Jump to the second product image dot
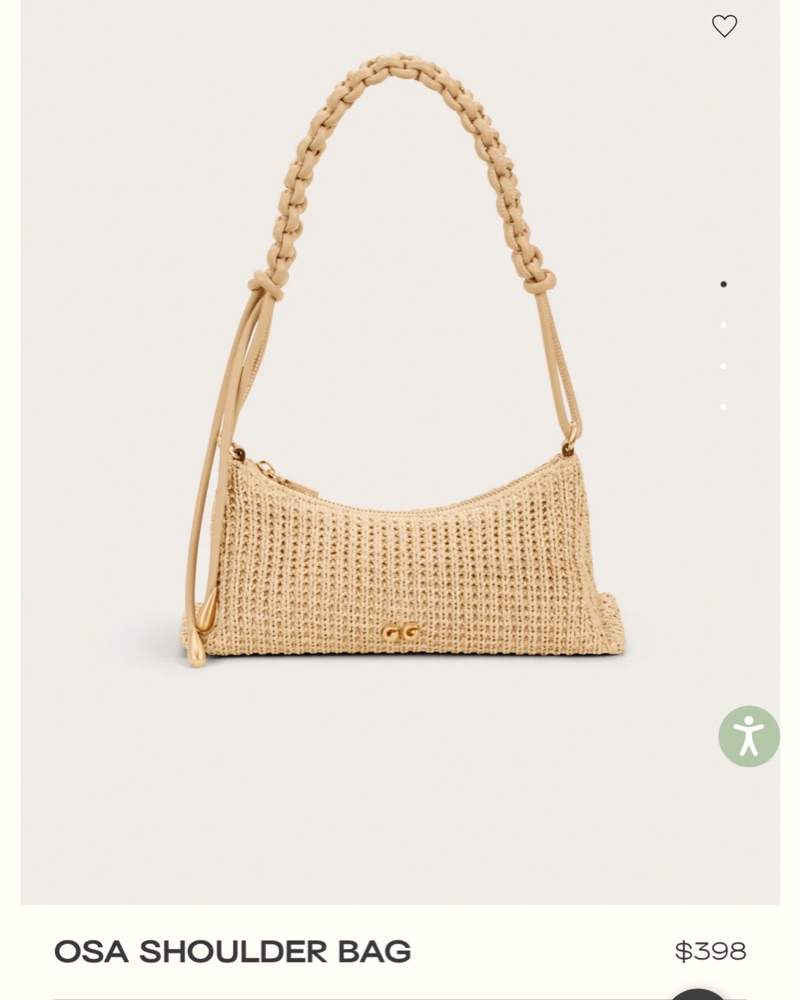 (723, 325)
